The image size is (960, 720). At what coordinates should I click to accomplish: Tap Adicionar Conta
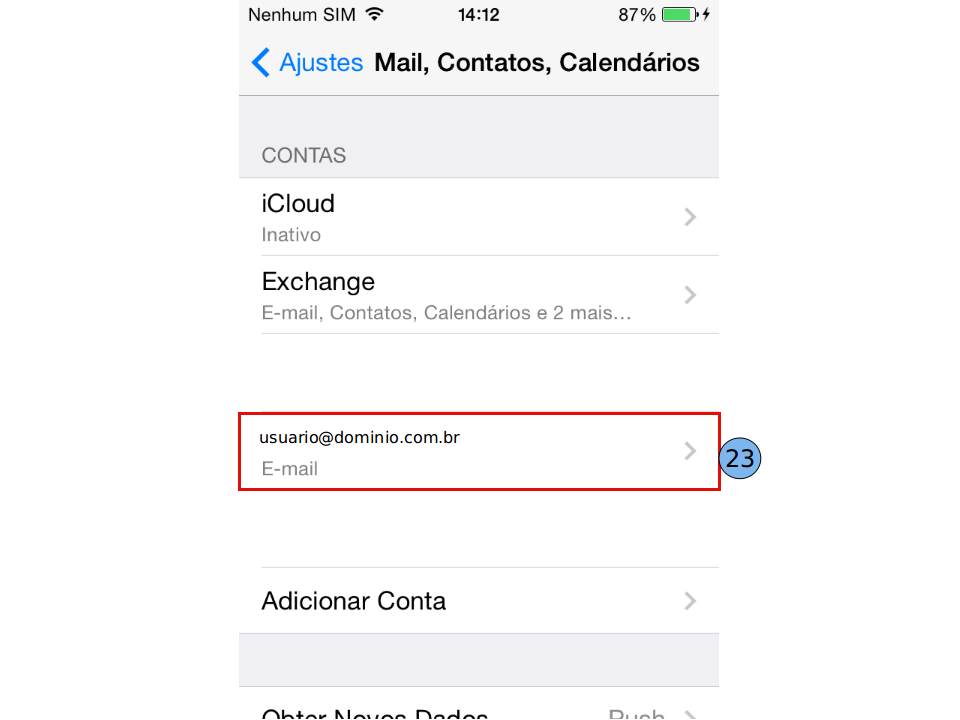478,601
